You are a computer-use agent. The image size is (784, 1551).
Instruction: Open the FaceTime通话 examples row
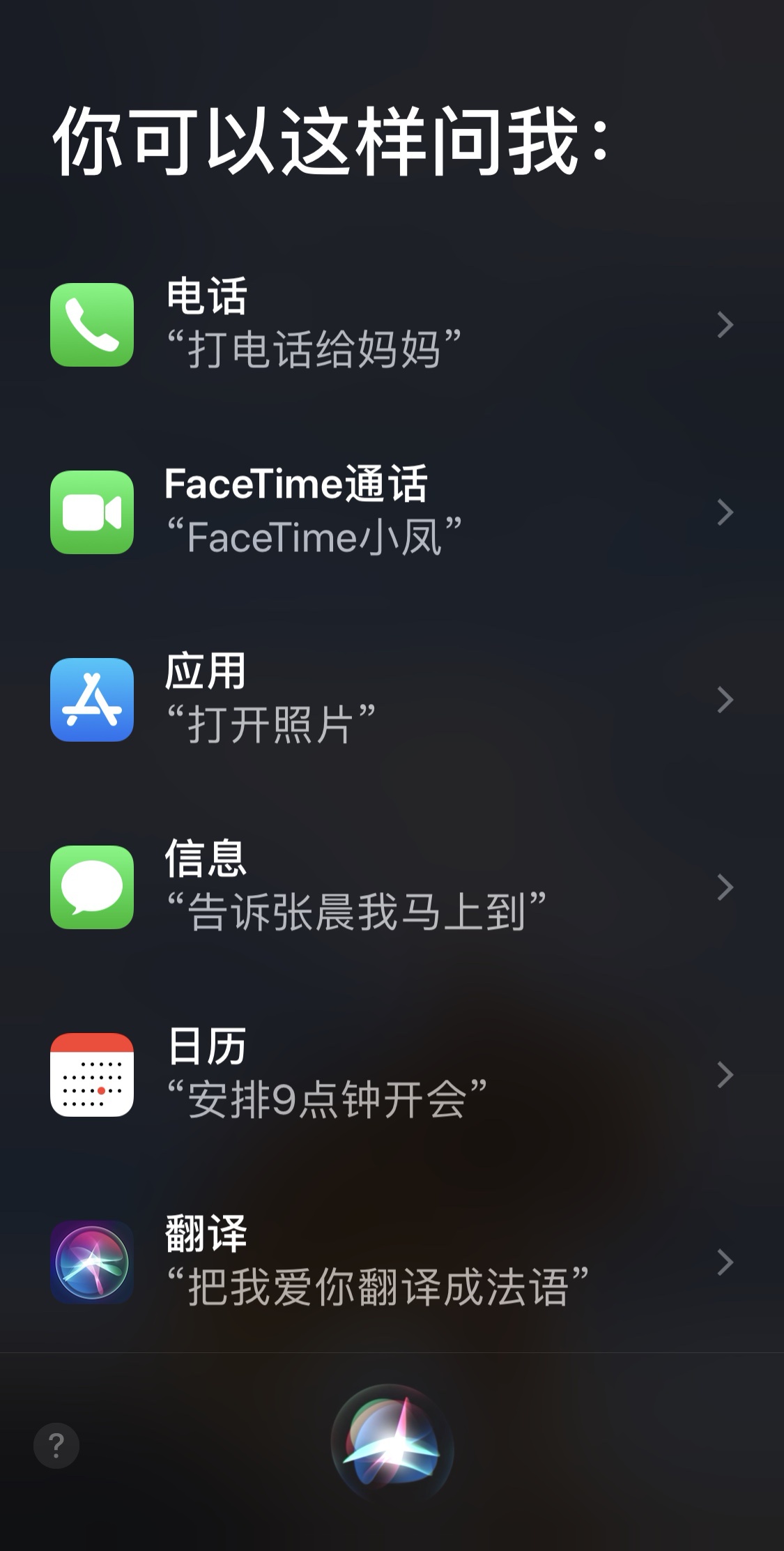pos(390,512)
